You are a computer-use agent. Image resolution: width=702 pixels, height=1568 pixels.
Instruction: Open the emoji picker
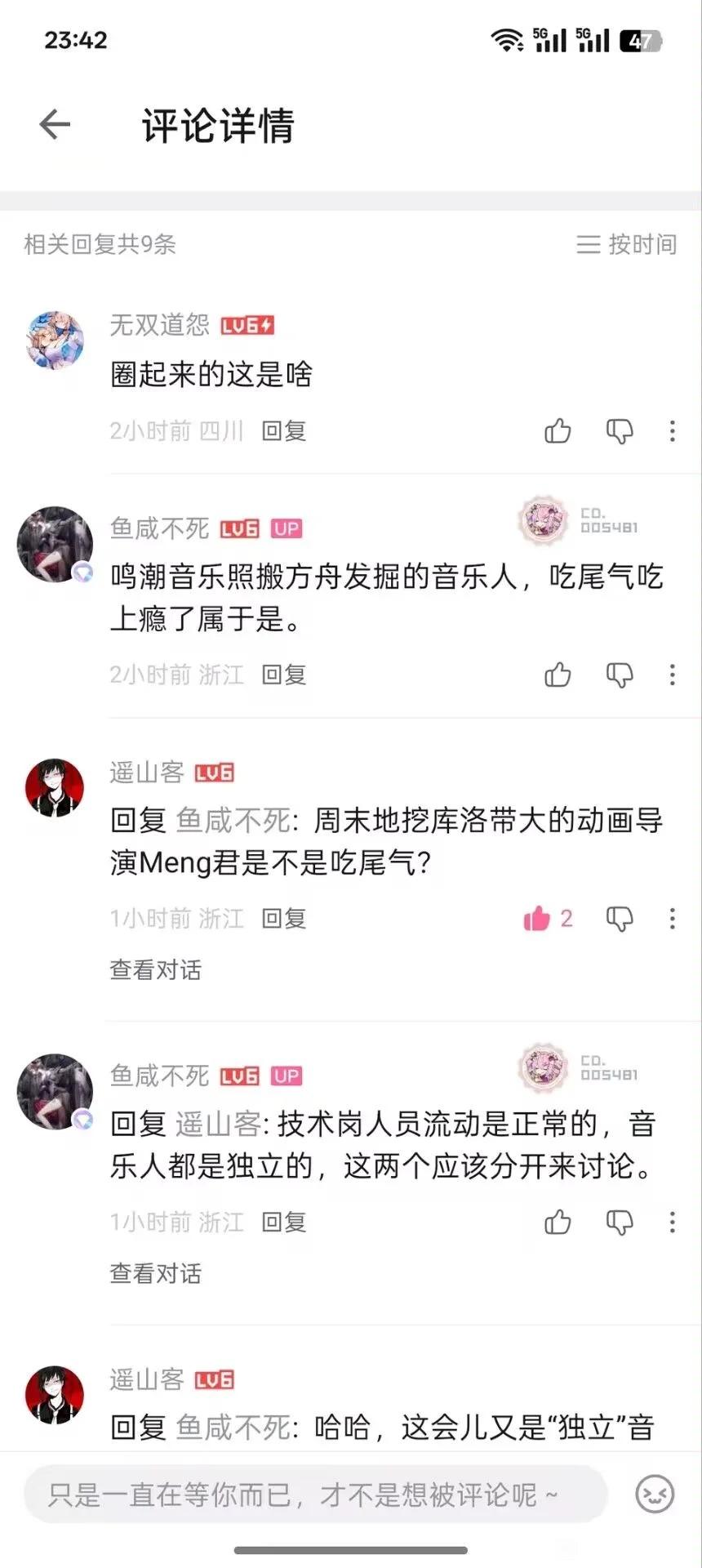pos(655,1494)
